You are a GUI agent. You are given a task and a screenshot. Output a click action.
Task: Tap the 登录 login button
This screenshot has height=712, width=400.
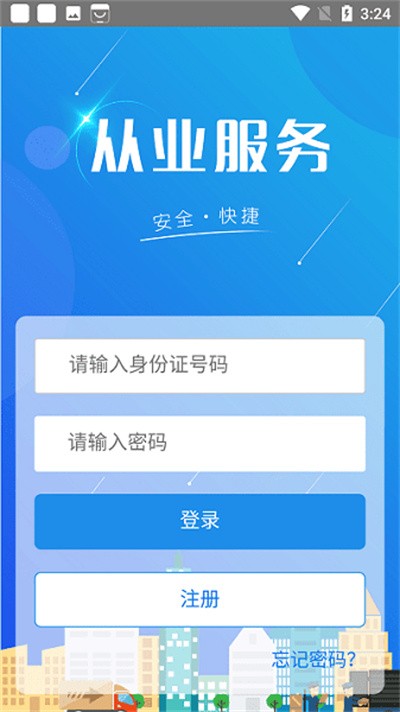pyautogui.click(x=200, y=521)
